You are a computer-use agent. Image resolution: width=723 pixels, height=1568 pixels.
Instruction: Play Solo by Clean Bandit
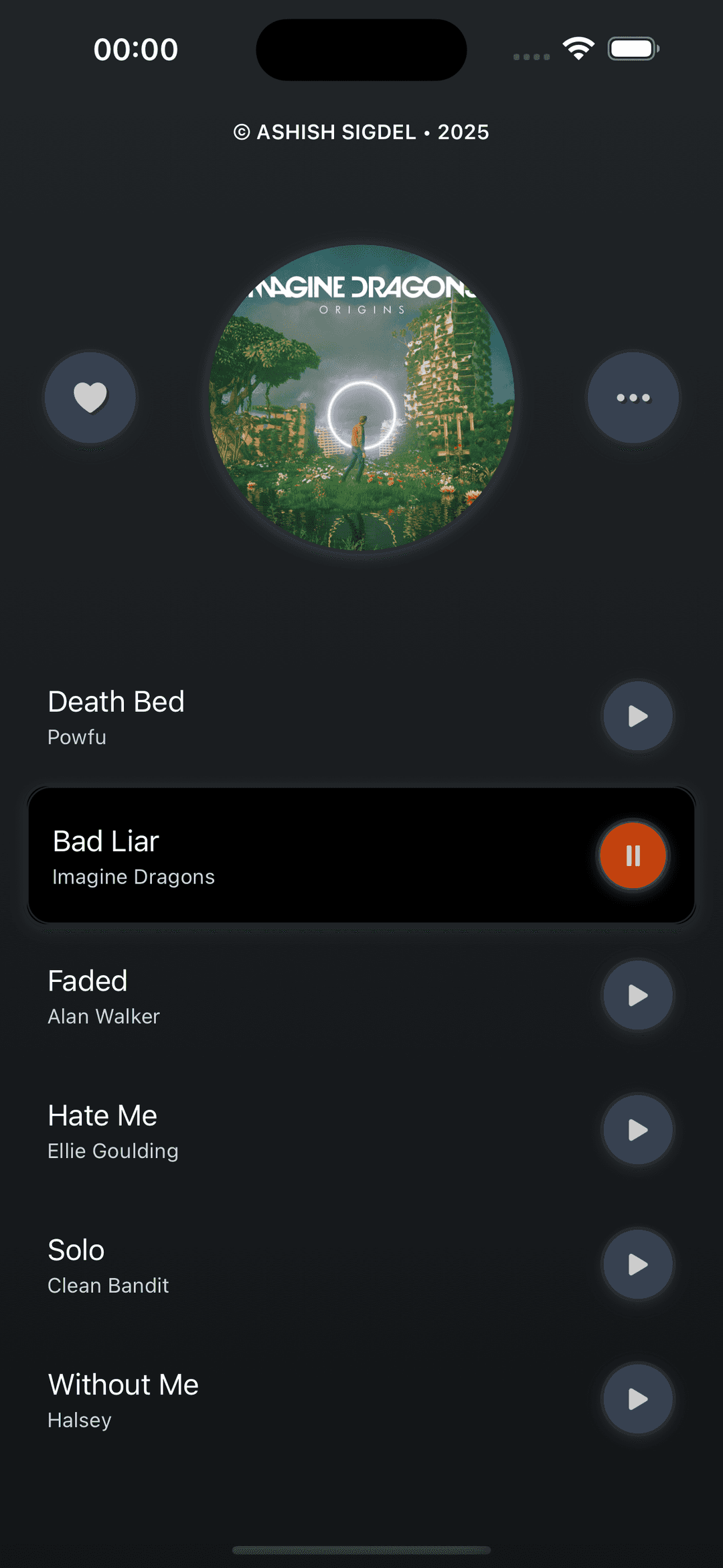coord(638,1265)
